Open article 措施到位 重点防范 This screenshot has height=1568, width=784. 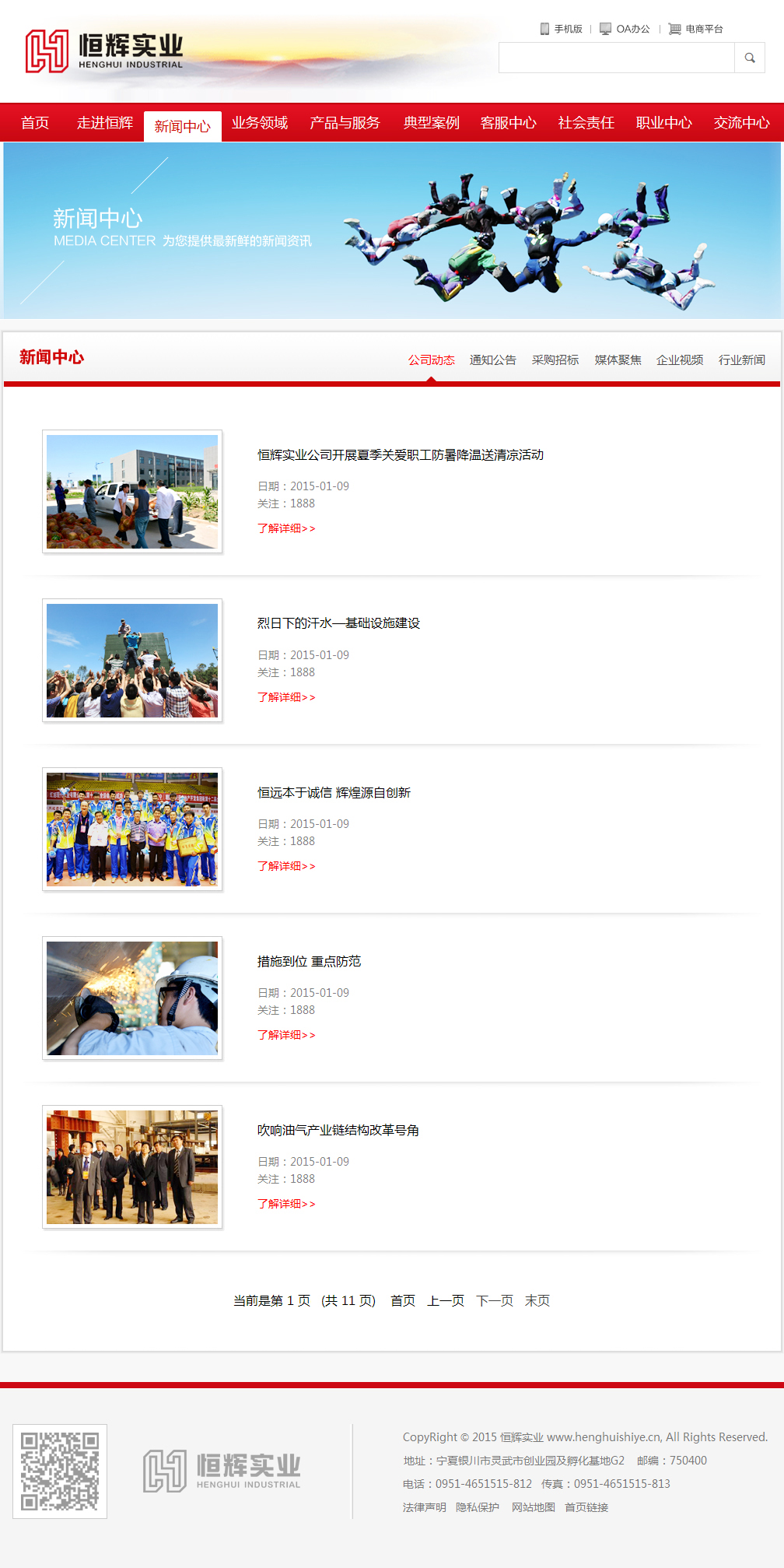(309, 962)
